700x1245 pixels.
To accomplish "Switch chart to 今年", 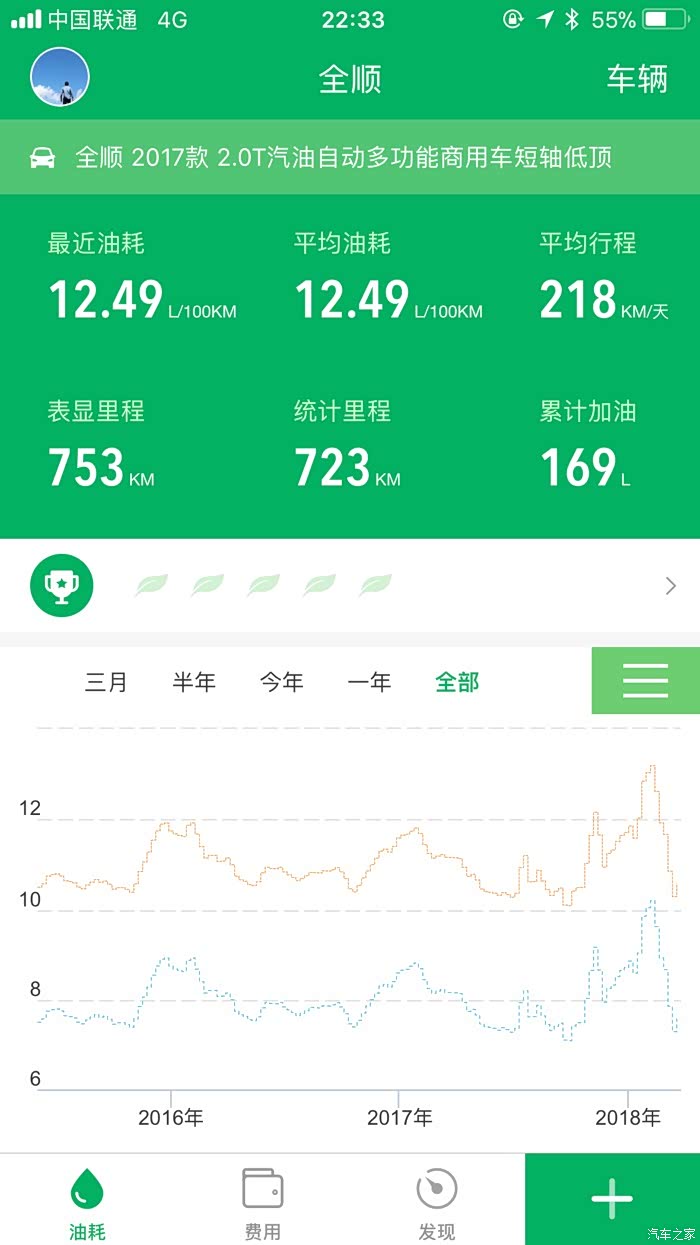I will (282, 682).
